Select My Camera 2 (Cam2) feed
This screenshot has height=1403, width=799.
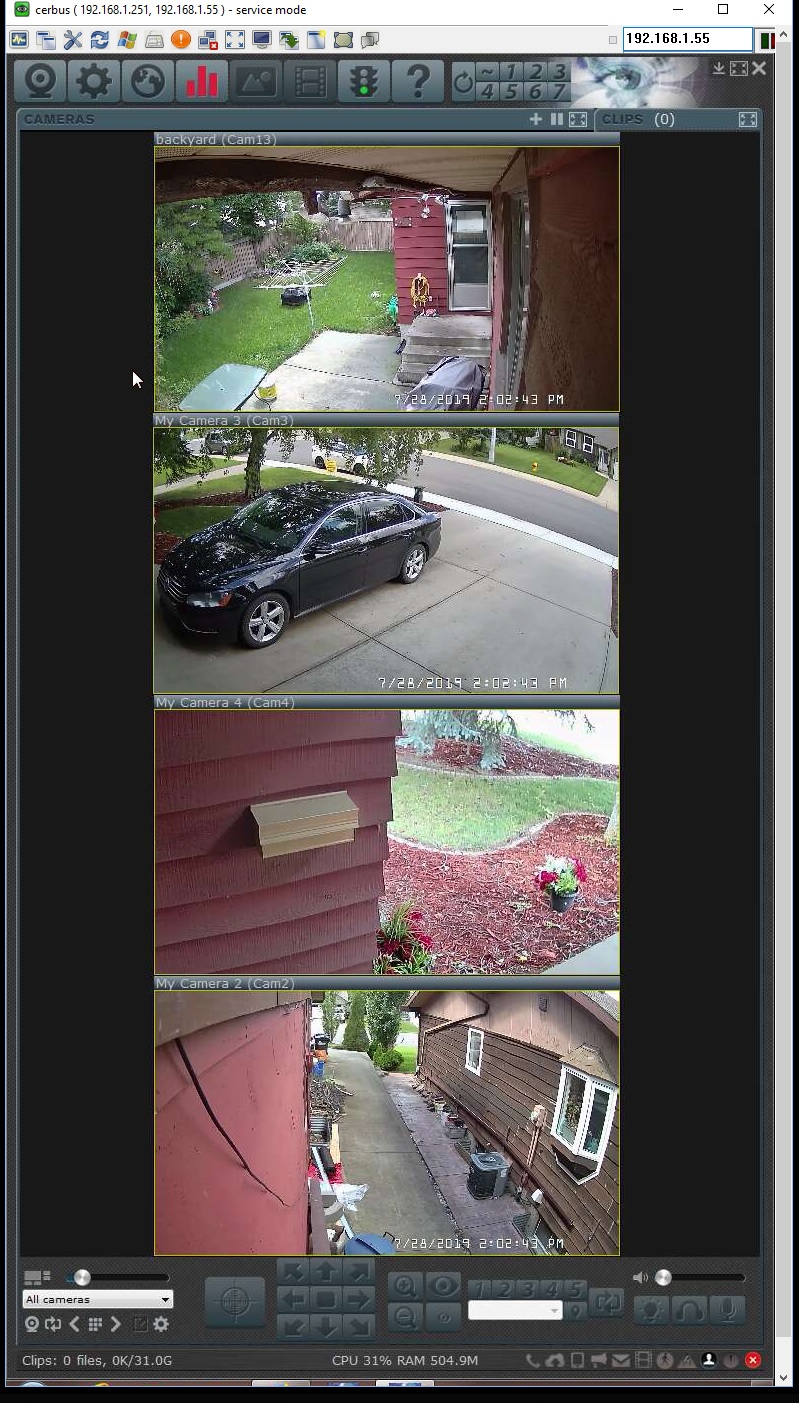click(386, 1123)
